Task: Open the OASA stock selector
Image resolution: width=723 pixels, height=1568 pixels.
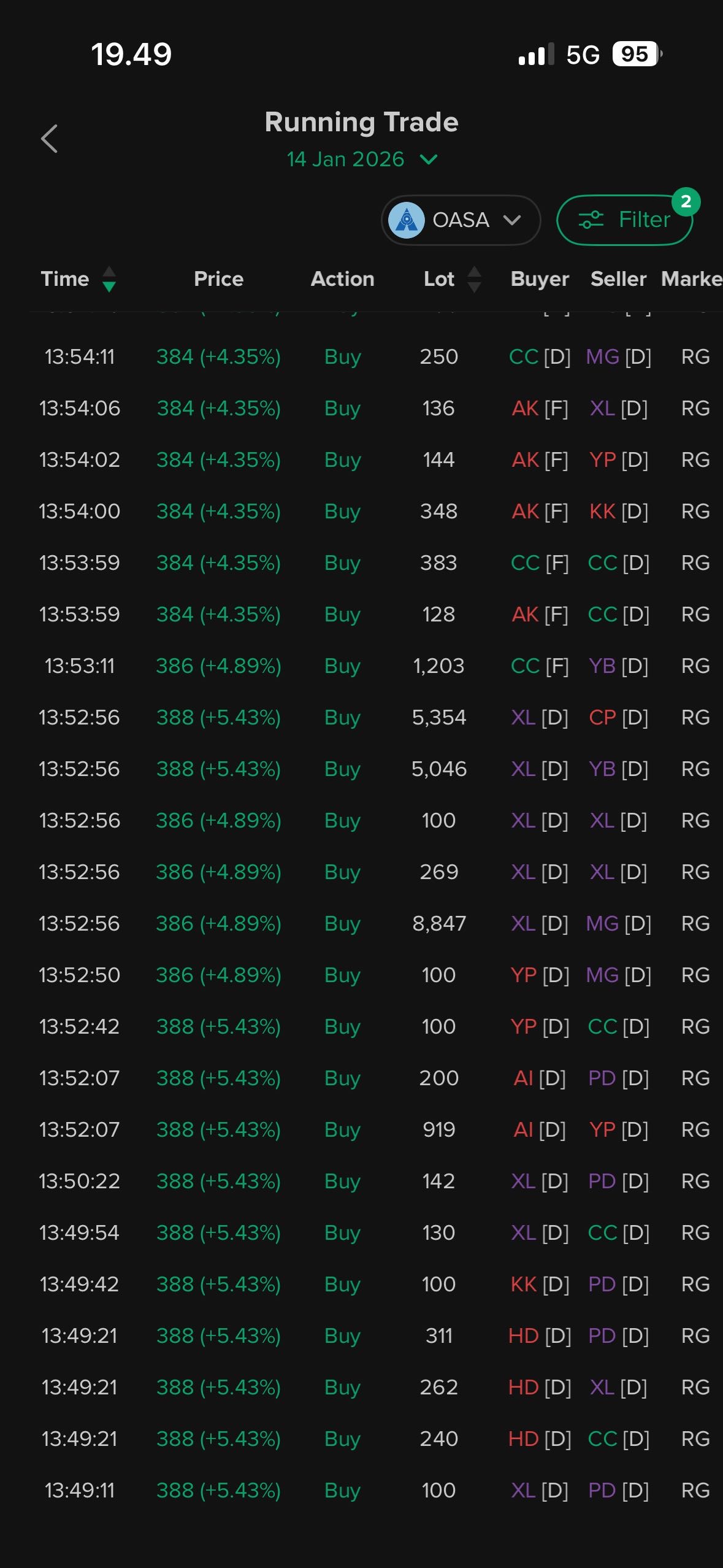Action: pyautogui.click(x=461, y=220)
